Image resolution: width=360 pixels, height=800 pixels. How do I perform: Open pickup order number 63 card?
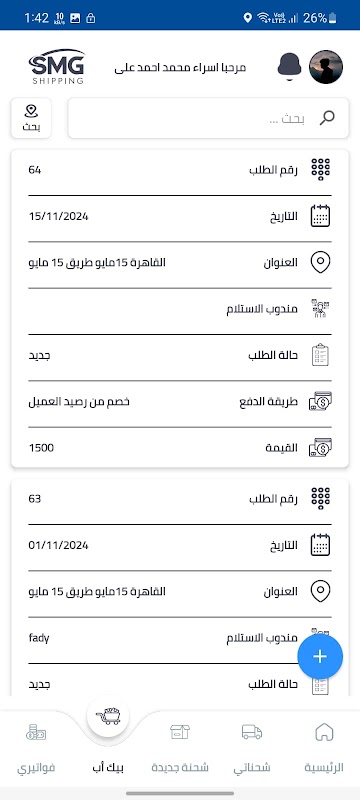179,587
